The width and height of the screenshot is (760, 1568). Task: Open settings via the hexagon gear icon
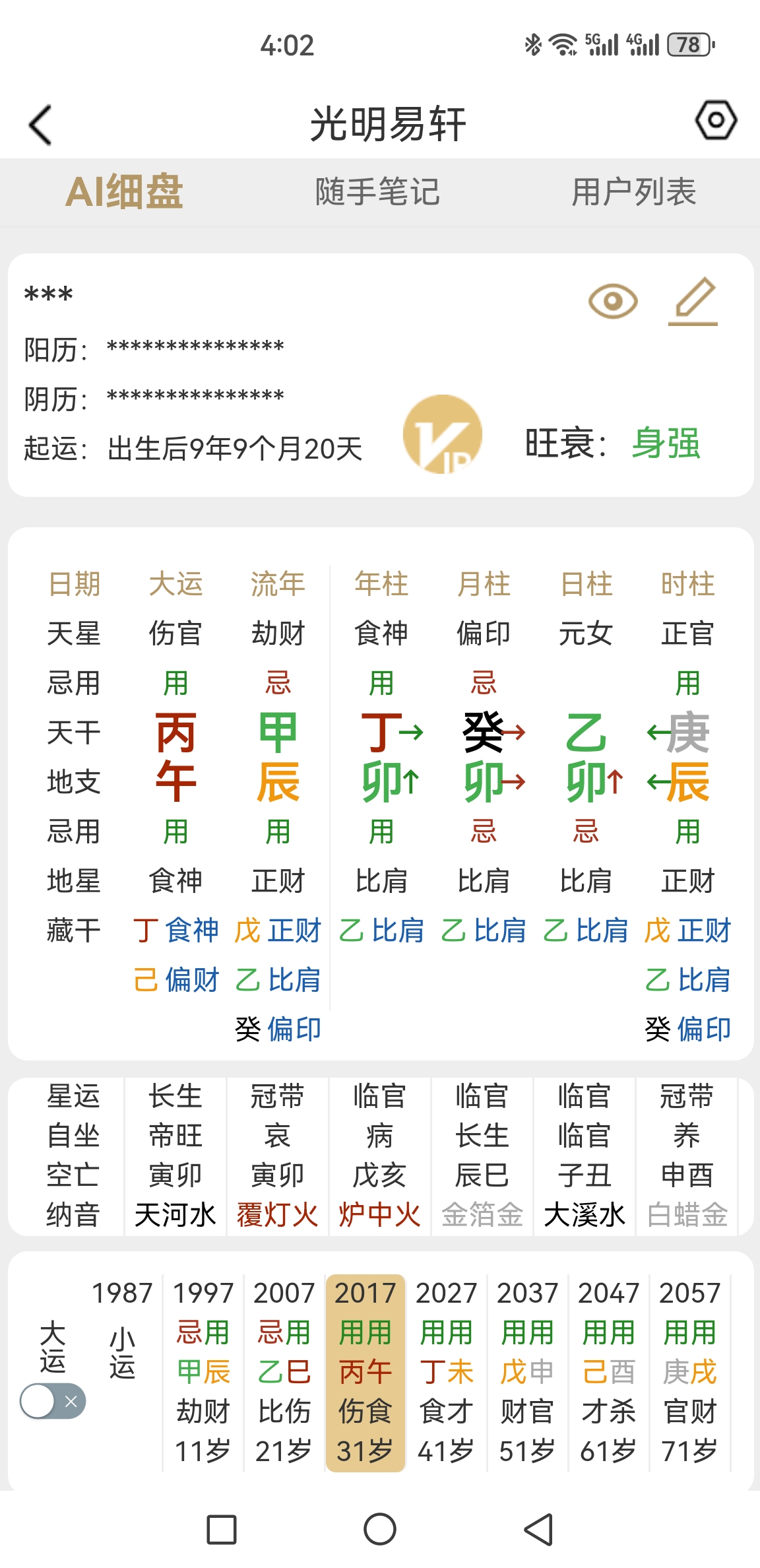716,120
